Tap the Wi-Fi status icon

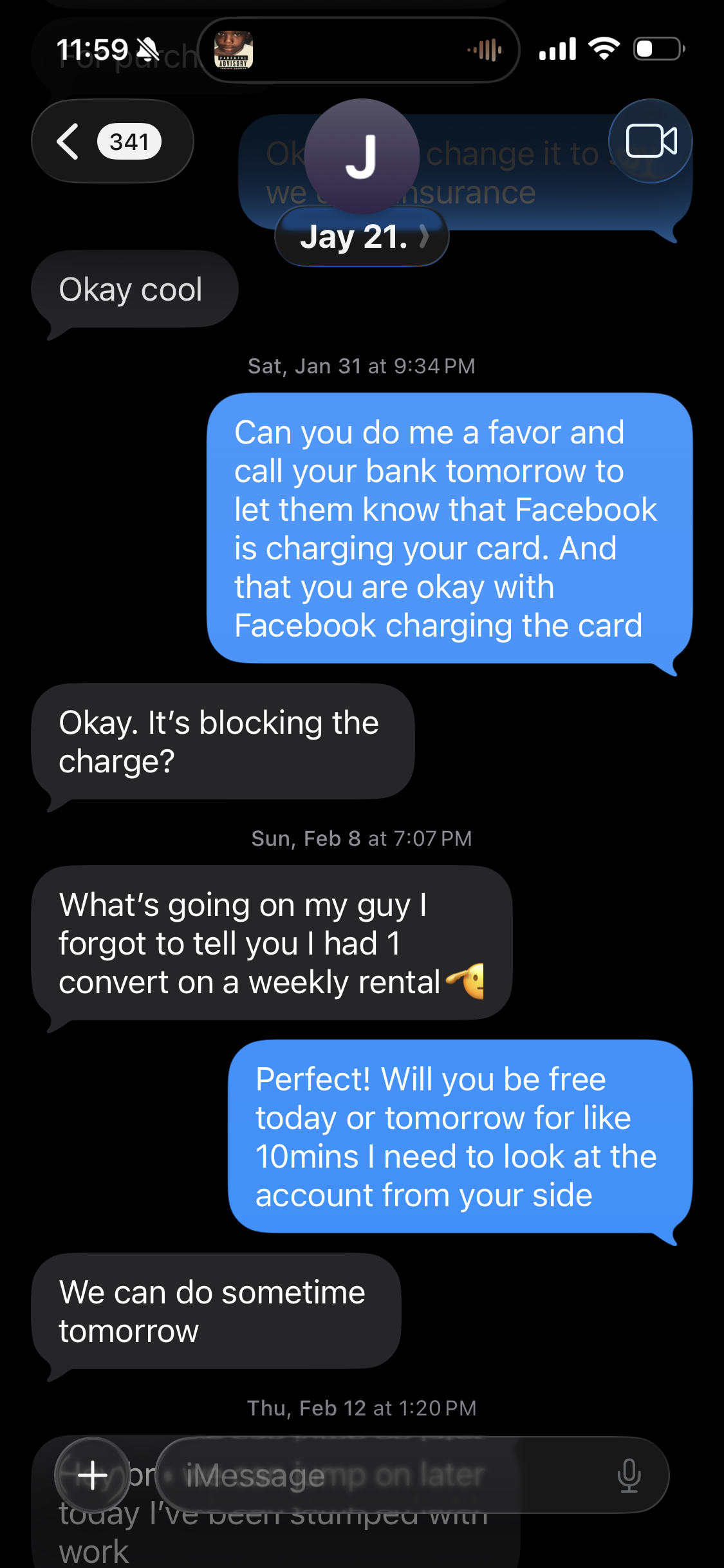click(x=602, y=49)
